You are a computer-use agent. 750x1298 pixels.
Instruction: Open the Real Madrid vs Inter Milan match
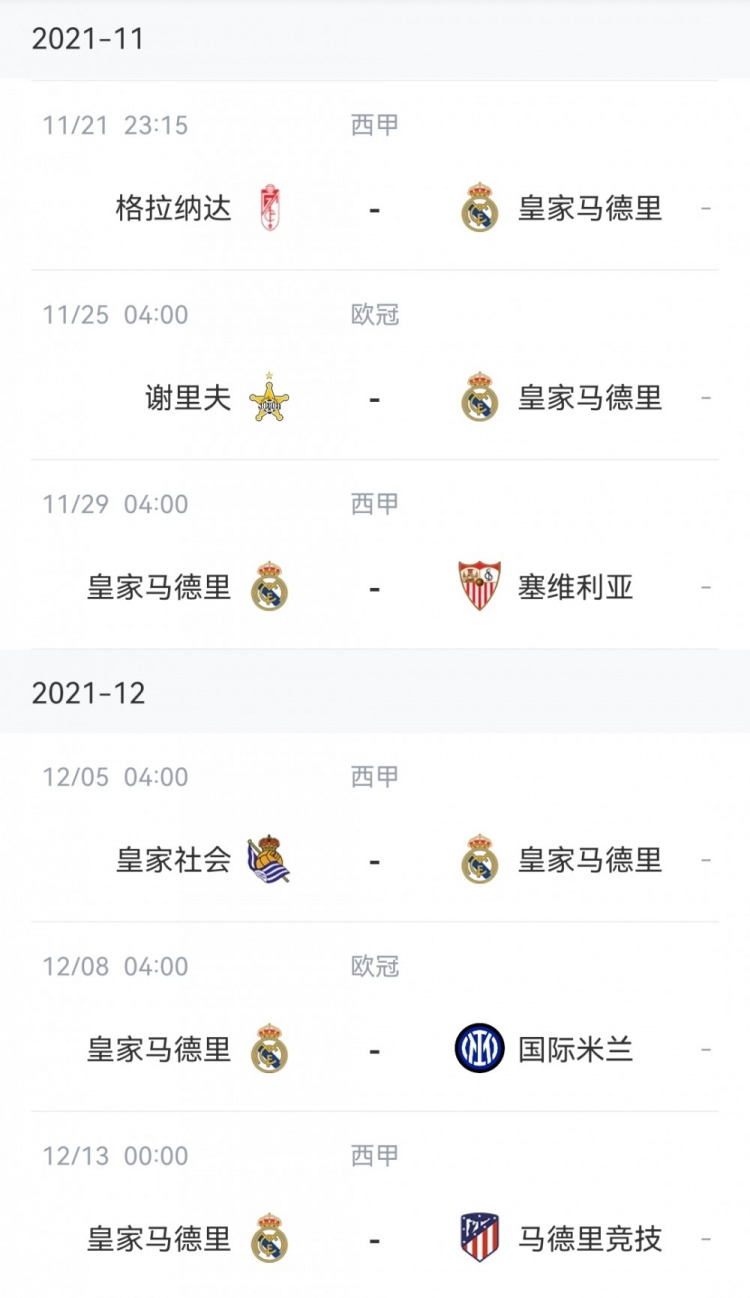coord(375,1017)
